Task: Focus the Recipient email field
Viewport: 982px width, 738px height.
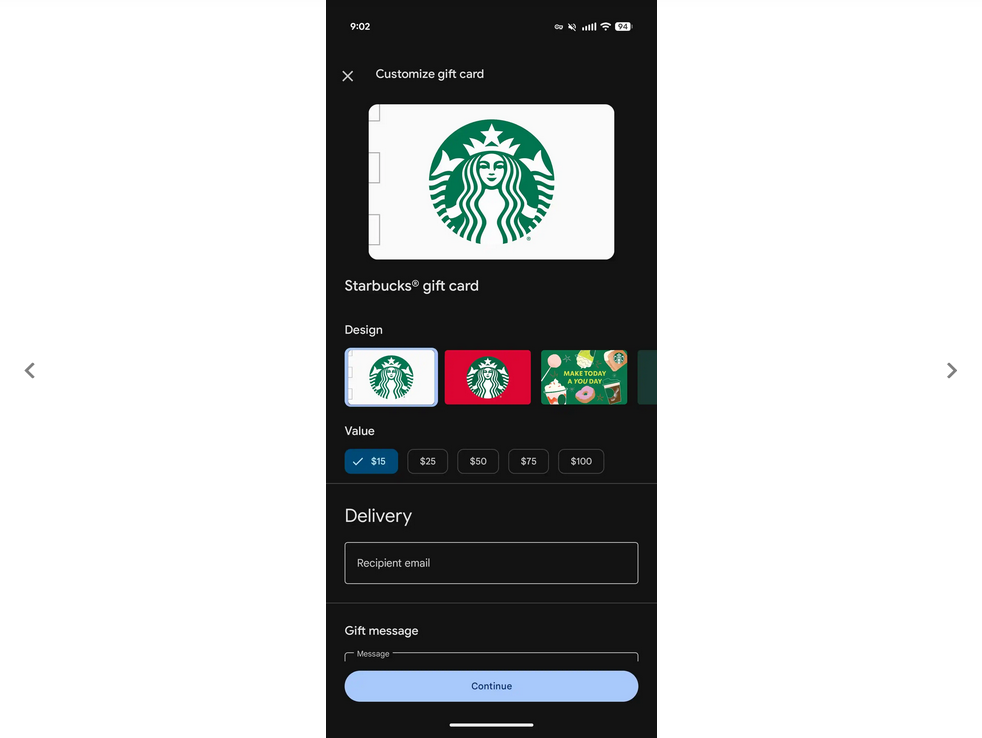Action: point(491,563)
